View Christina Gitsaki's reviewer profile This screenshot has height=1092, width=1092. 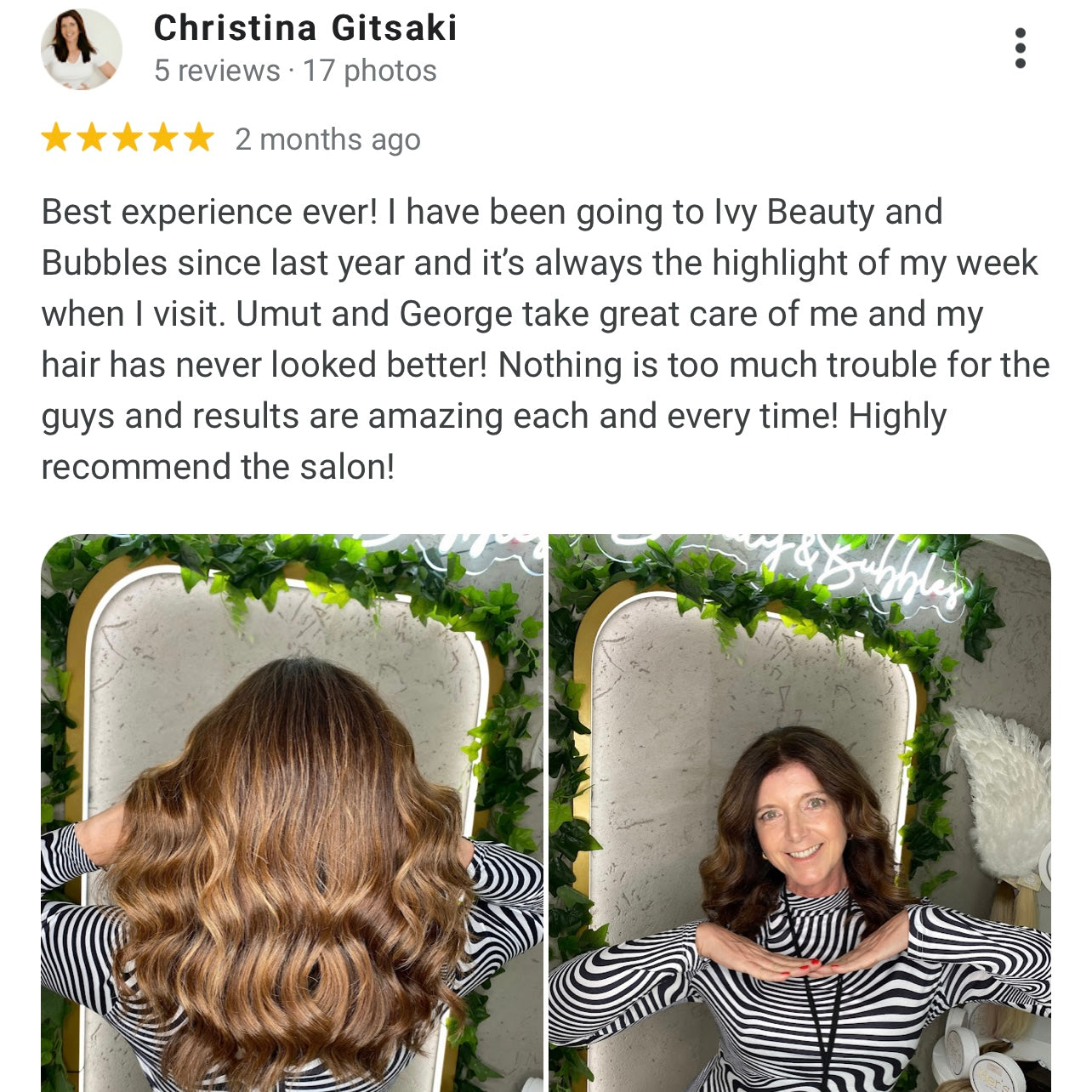[x=305, y=29]
